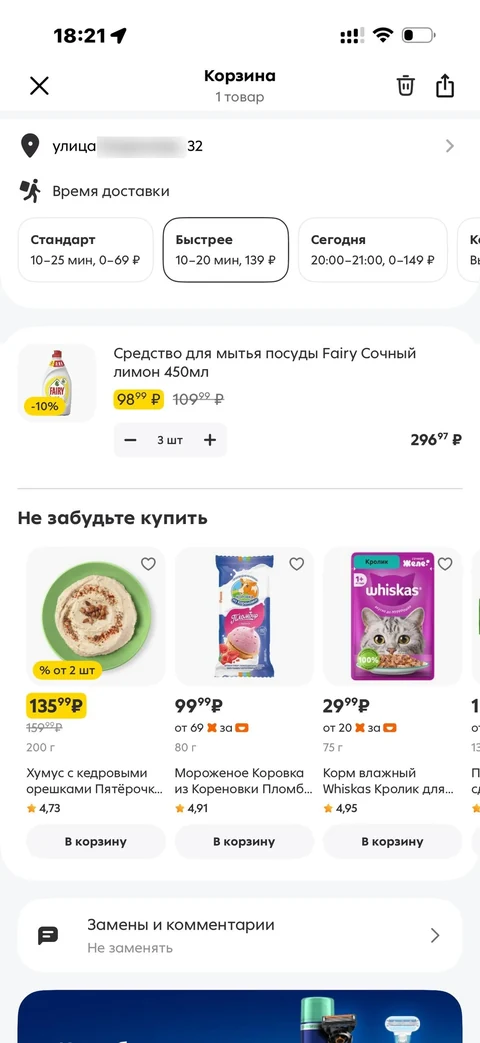The height and width of the screenshot is (1043, 480).
Task: Open the delivery address row
Action: (x=240, y=146)
